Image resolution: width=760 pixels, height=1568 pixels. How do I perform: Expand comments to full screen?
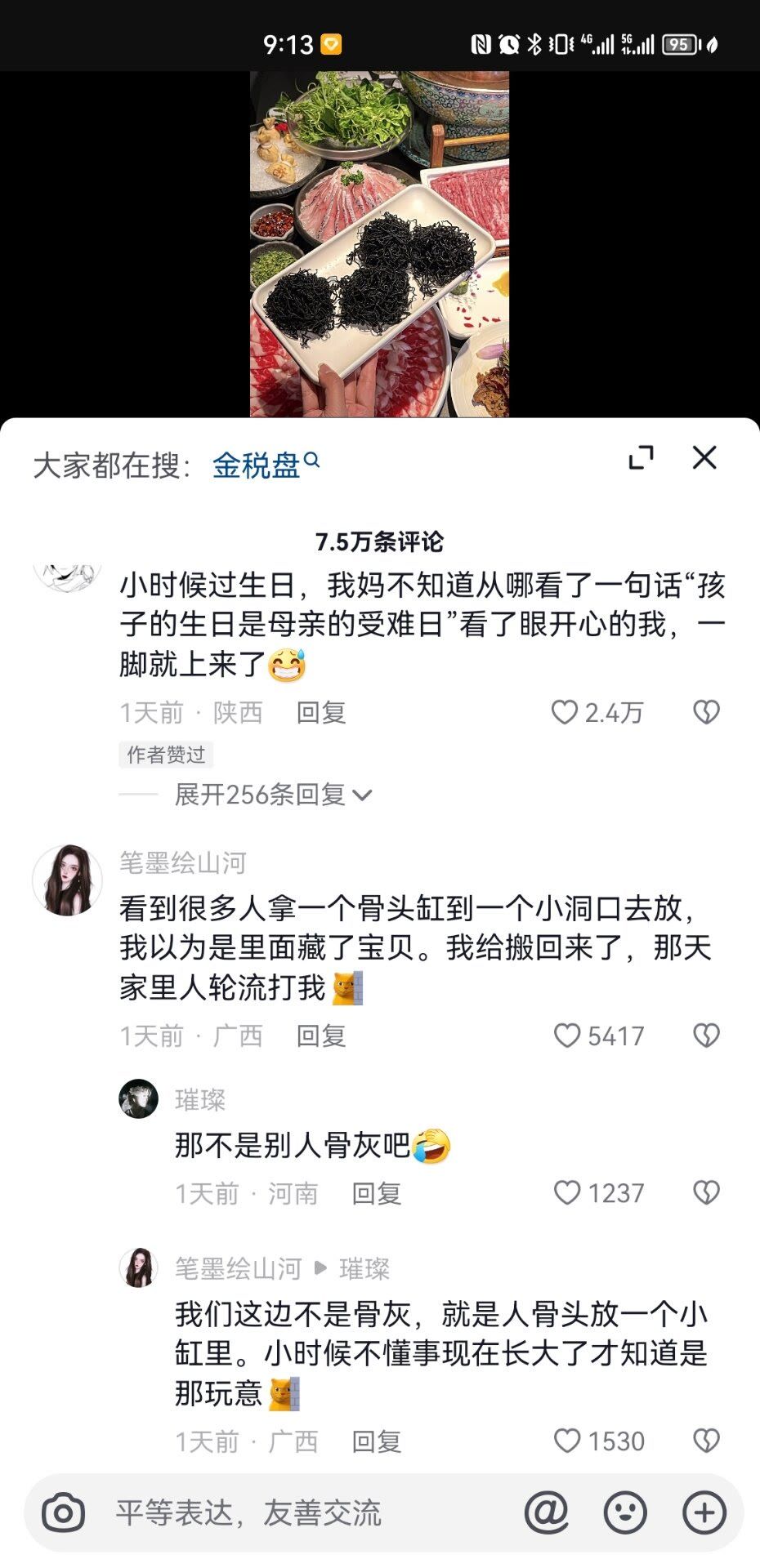[x=641, y=458]
